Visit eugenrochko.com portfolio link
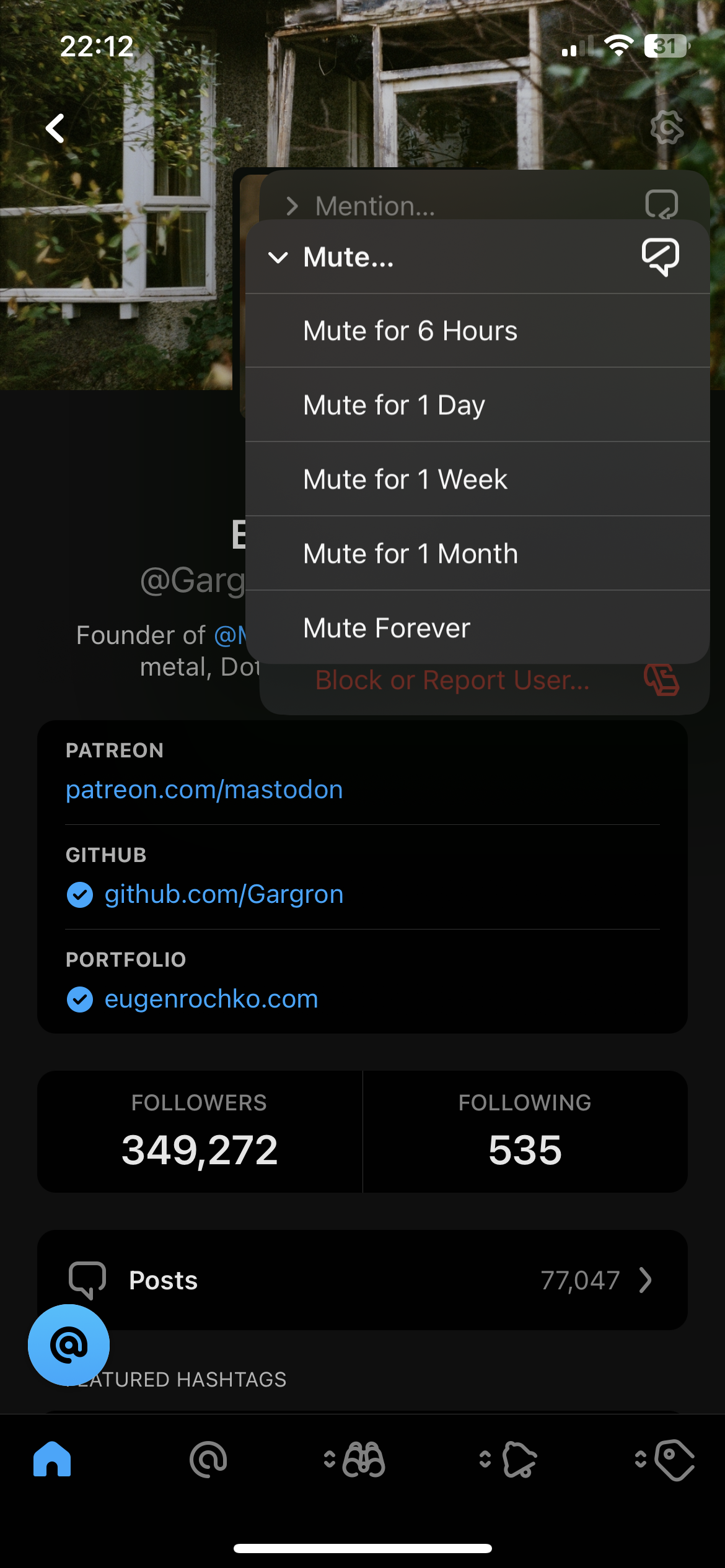 pos(211,1000)
